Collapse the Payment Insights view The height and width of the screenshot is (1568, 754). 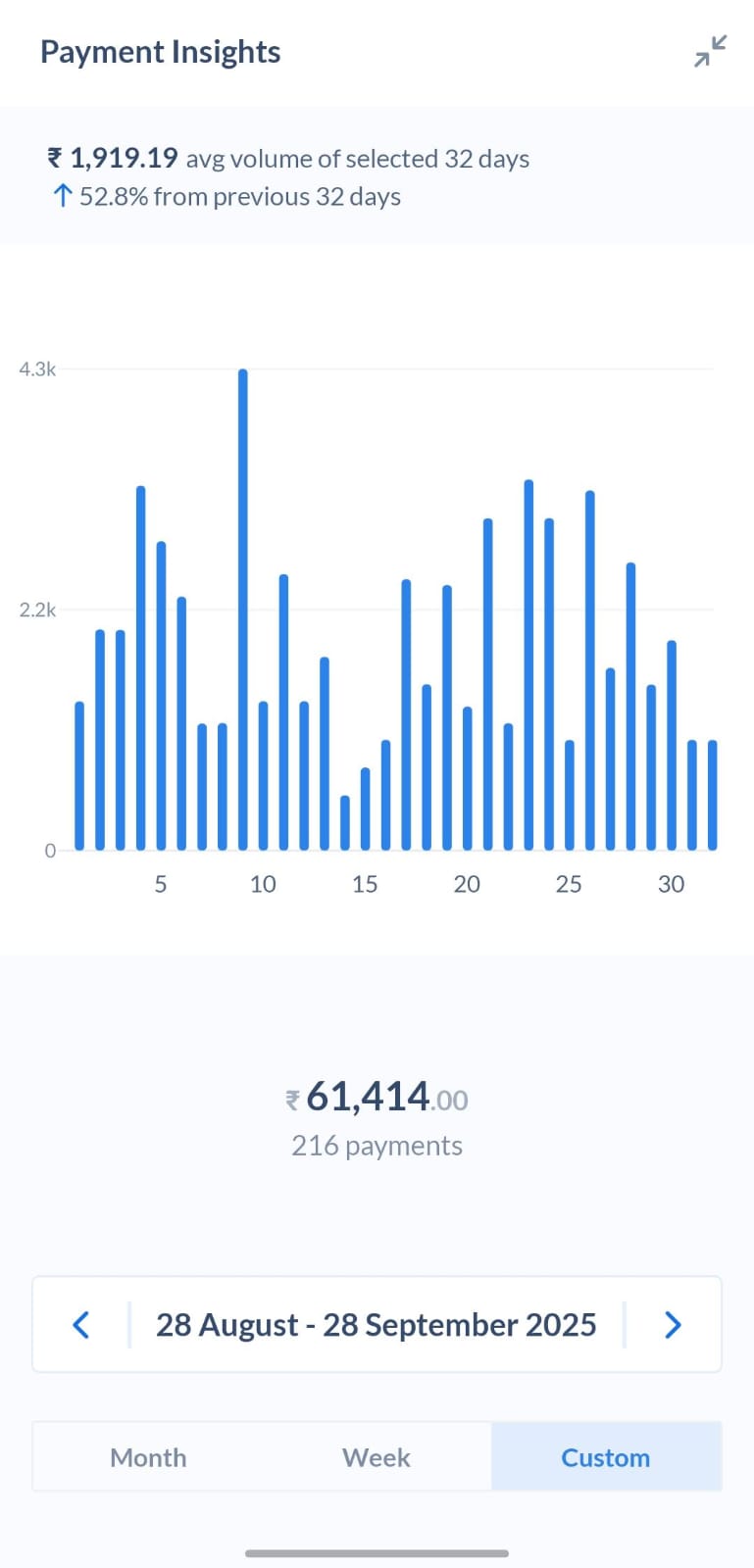point(710,51)
